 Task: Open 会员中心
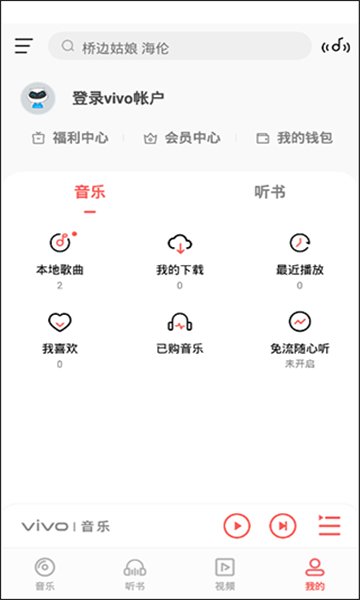(x=182, y=138)
